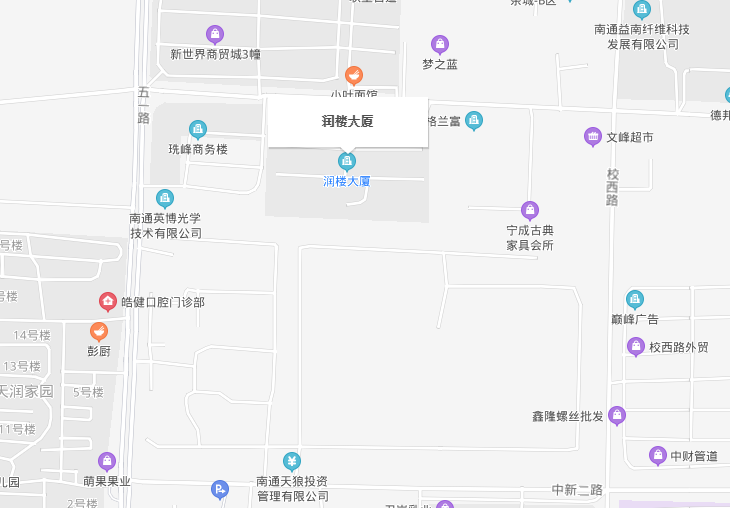The height and width of the screenshot is (508, 730).
Task: Tap the 格兰富 company marker
Action: click(x=474, y=121)
